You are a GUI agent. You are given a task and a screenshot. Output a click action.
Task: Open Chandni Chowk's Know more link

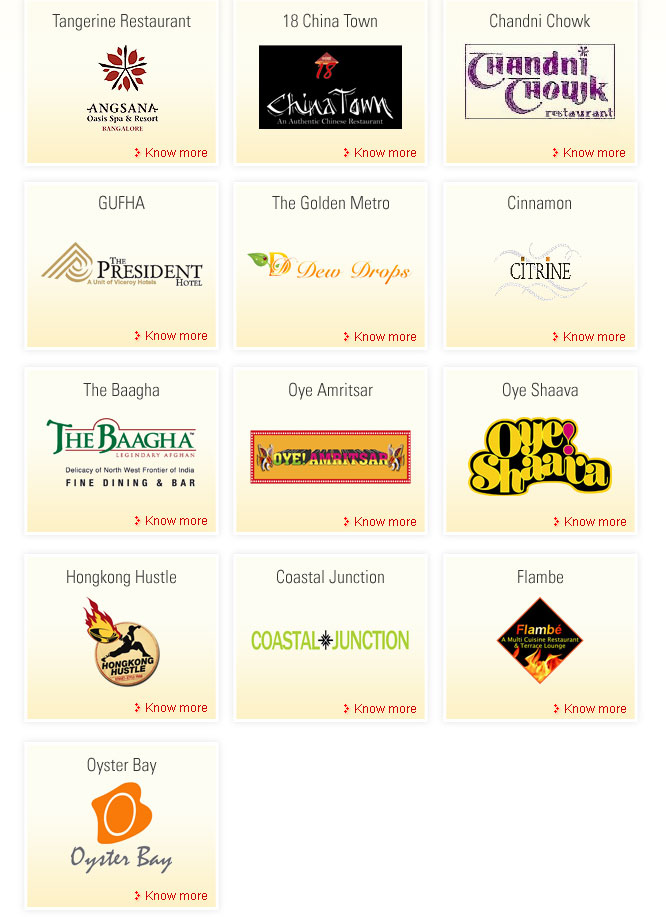pos(594,153)
